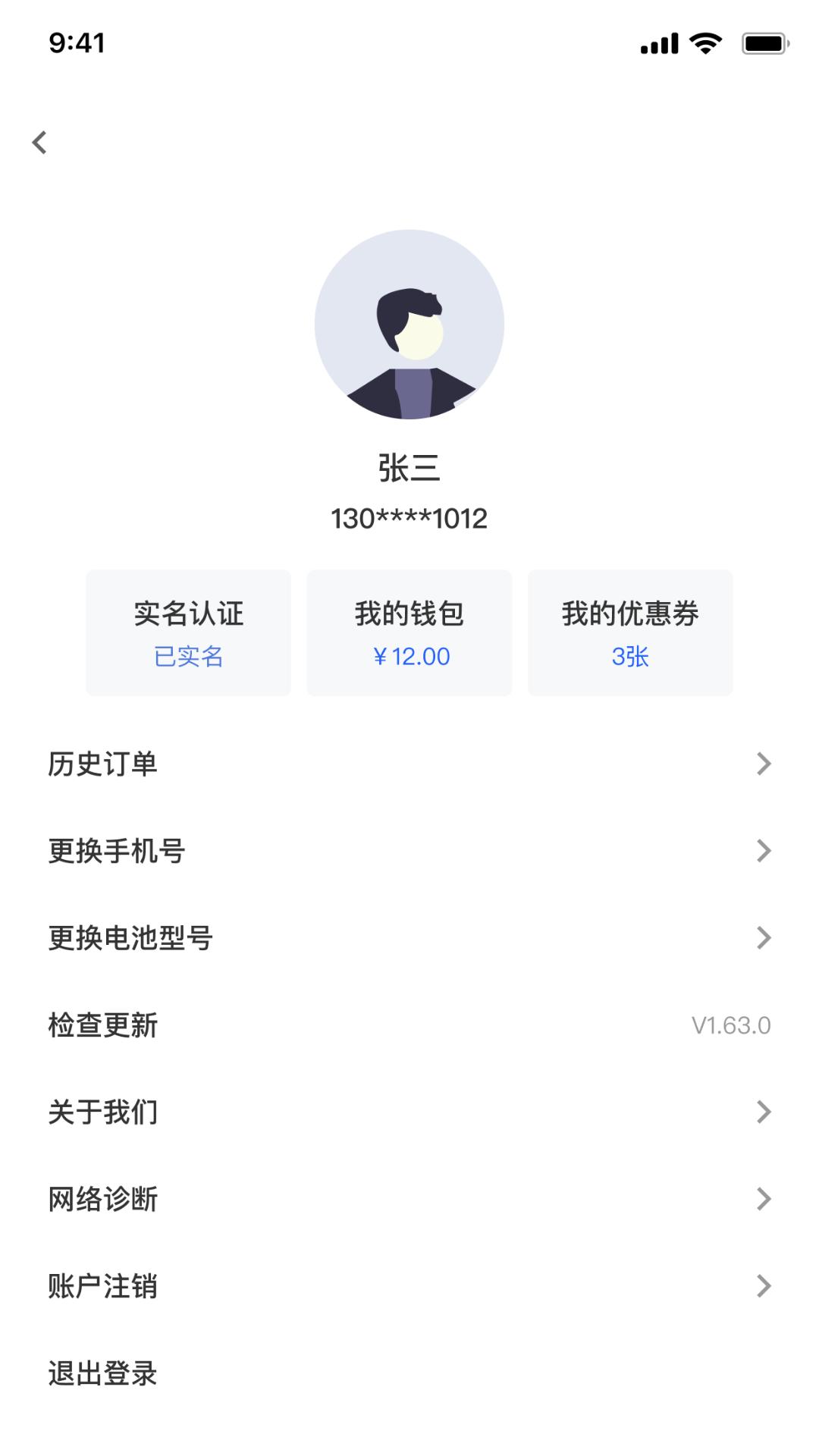Viewport: 819px width, 1456px height.
Task: Tap the masked phone number 130****1012
Action: click(x=409, y=519)
